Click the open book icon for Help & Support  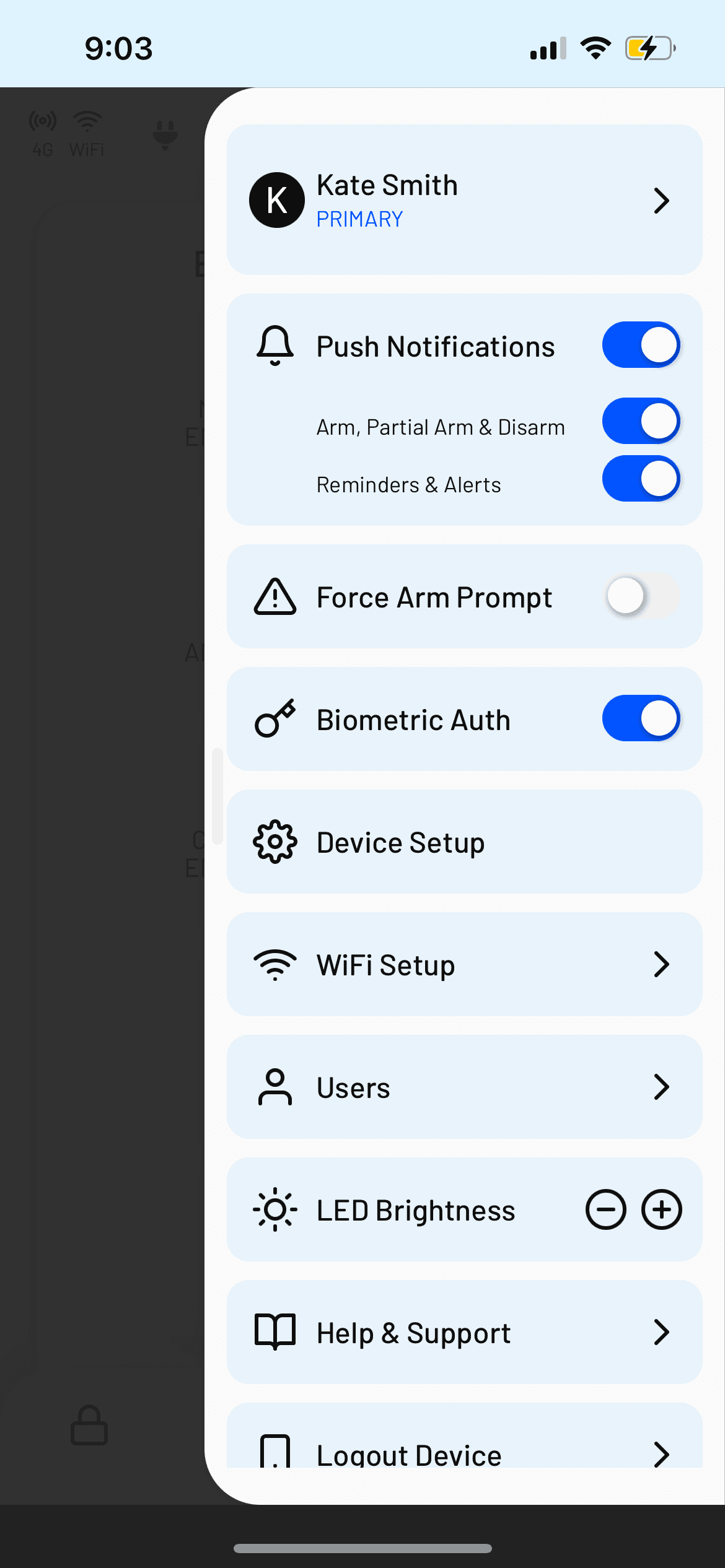275,1333
